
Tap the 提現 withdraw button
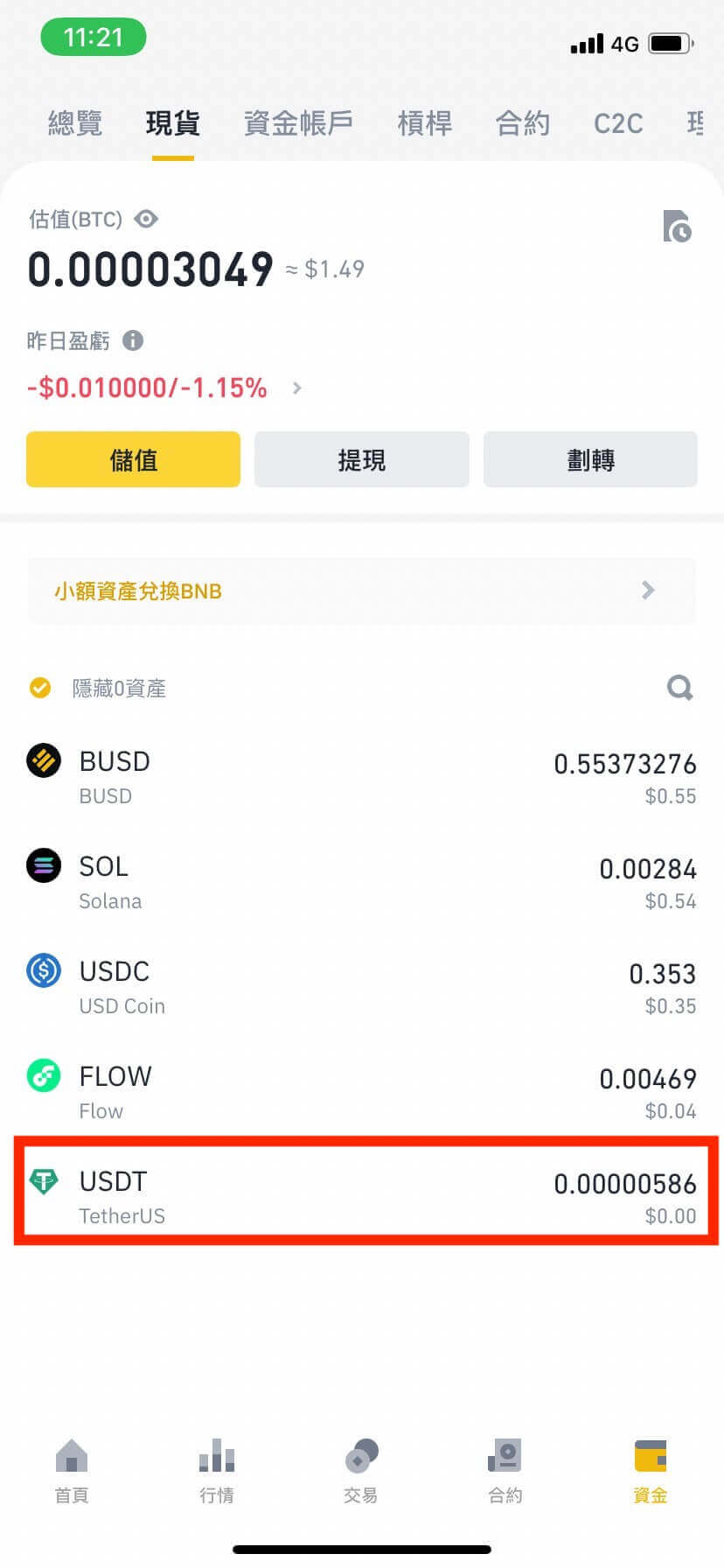click(362, 459)
